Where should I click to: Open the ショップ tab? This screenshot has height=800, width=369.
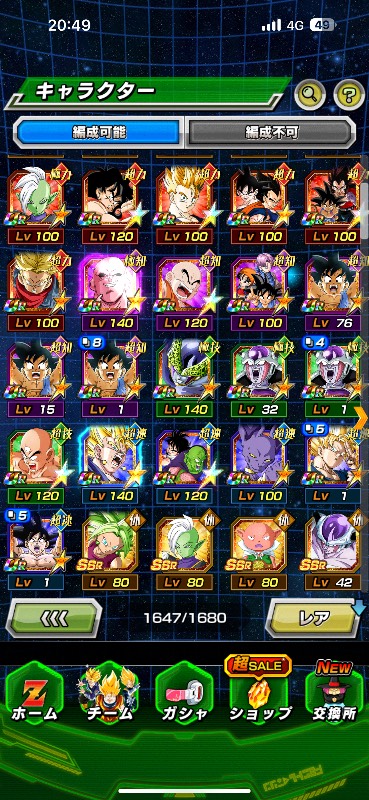(x=259, y=694)
